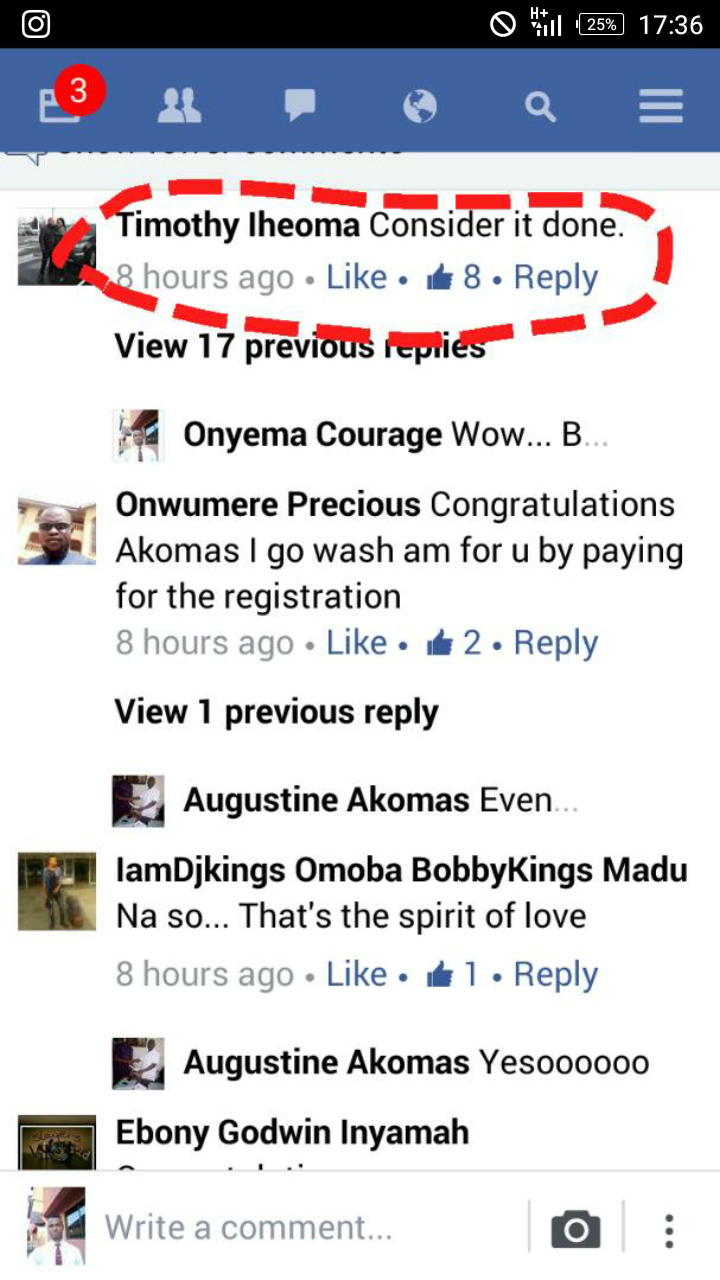Open the hamburger menu
Screen dimensions: 720x1280
(661, 104)
